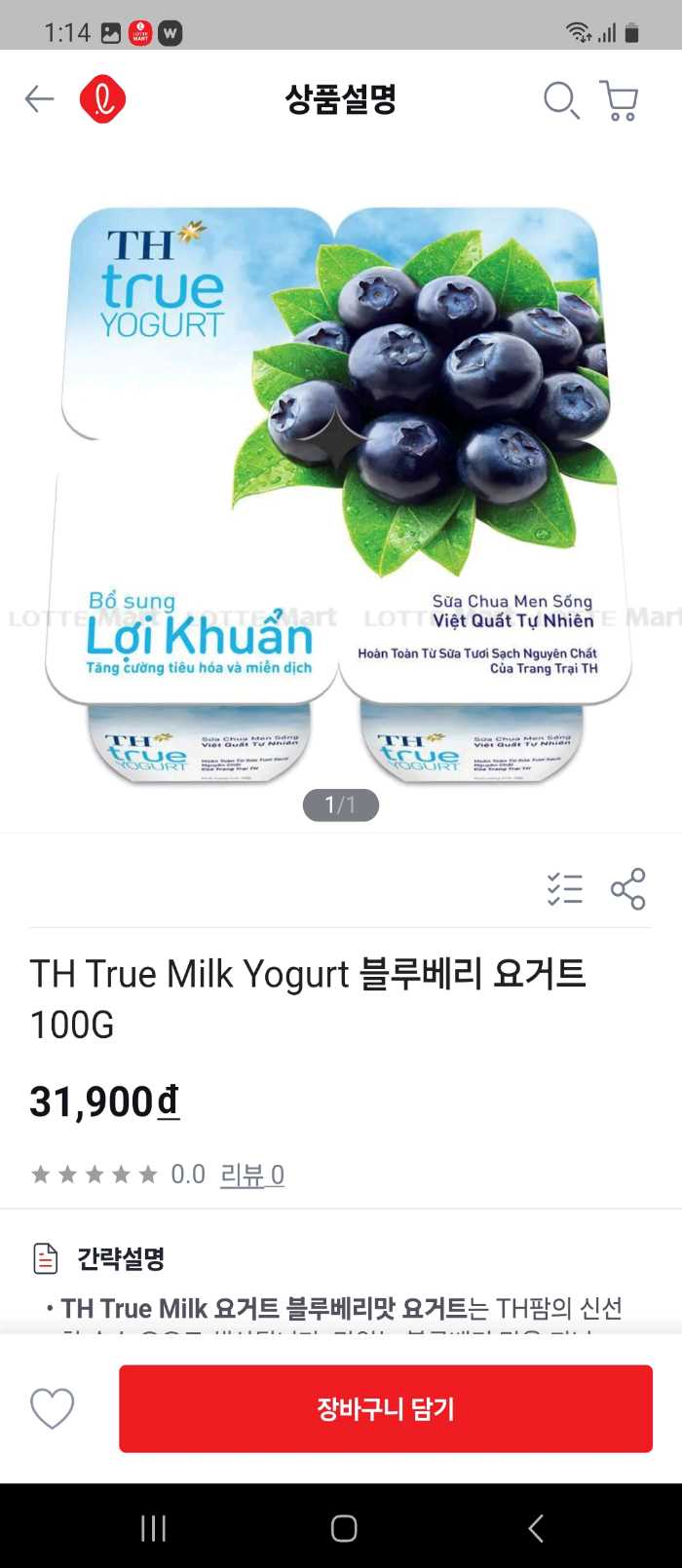Share this yogurt product

[628, 889]
